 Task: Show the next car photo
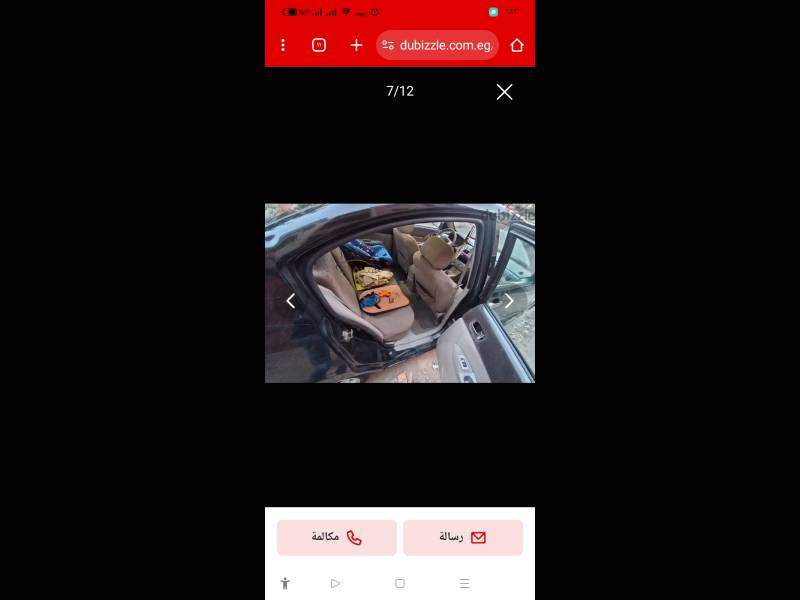509,300
